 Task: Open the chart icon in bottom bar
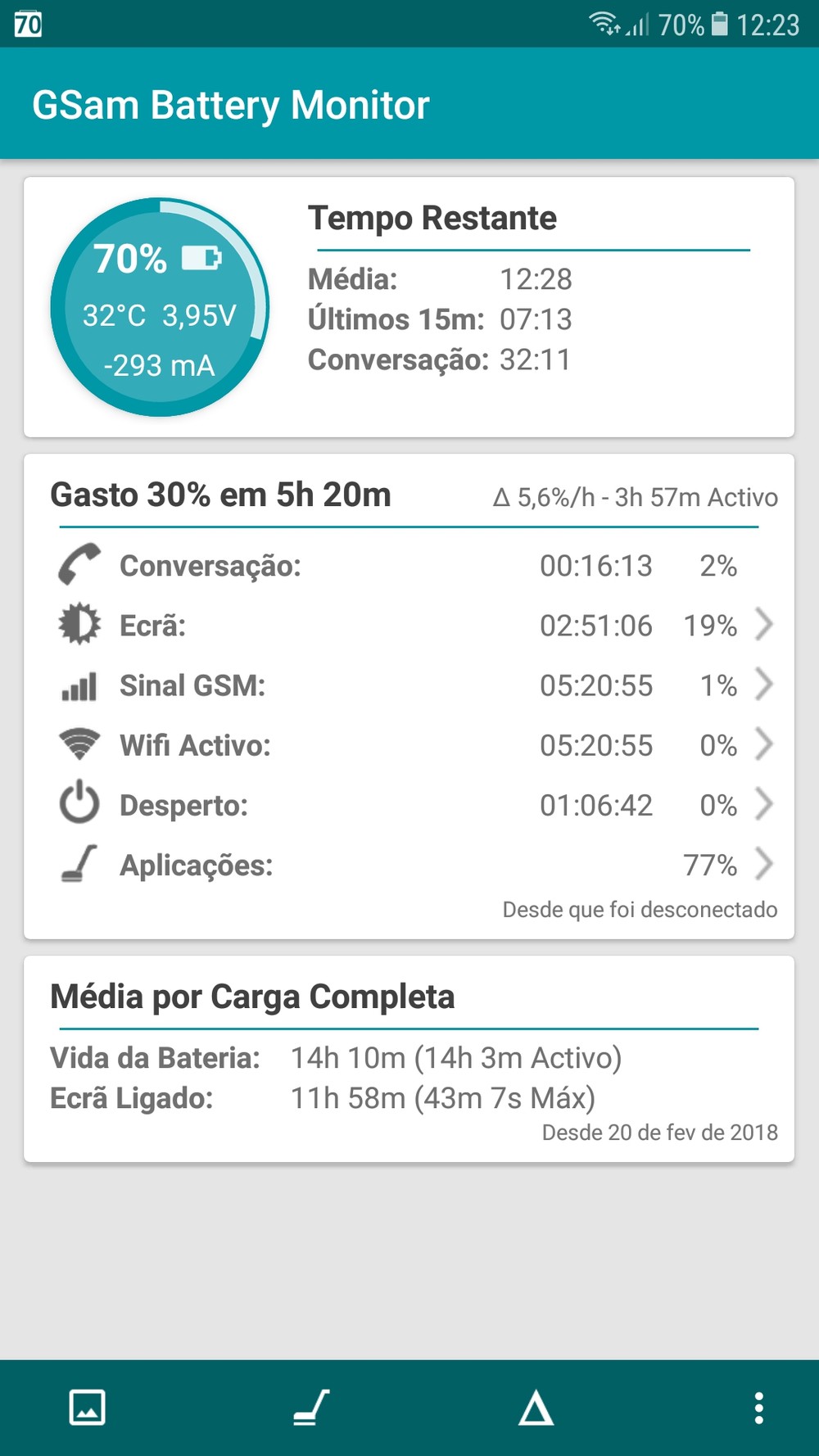[88, 1408]
